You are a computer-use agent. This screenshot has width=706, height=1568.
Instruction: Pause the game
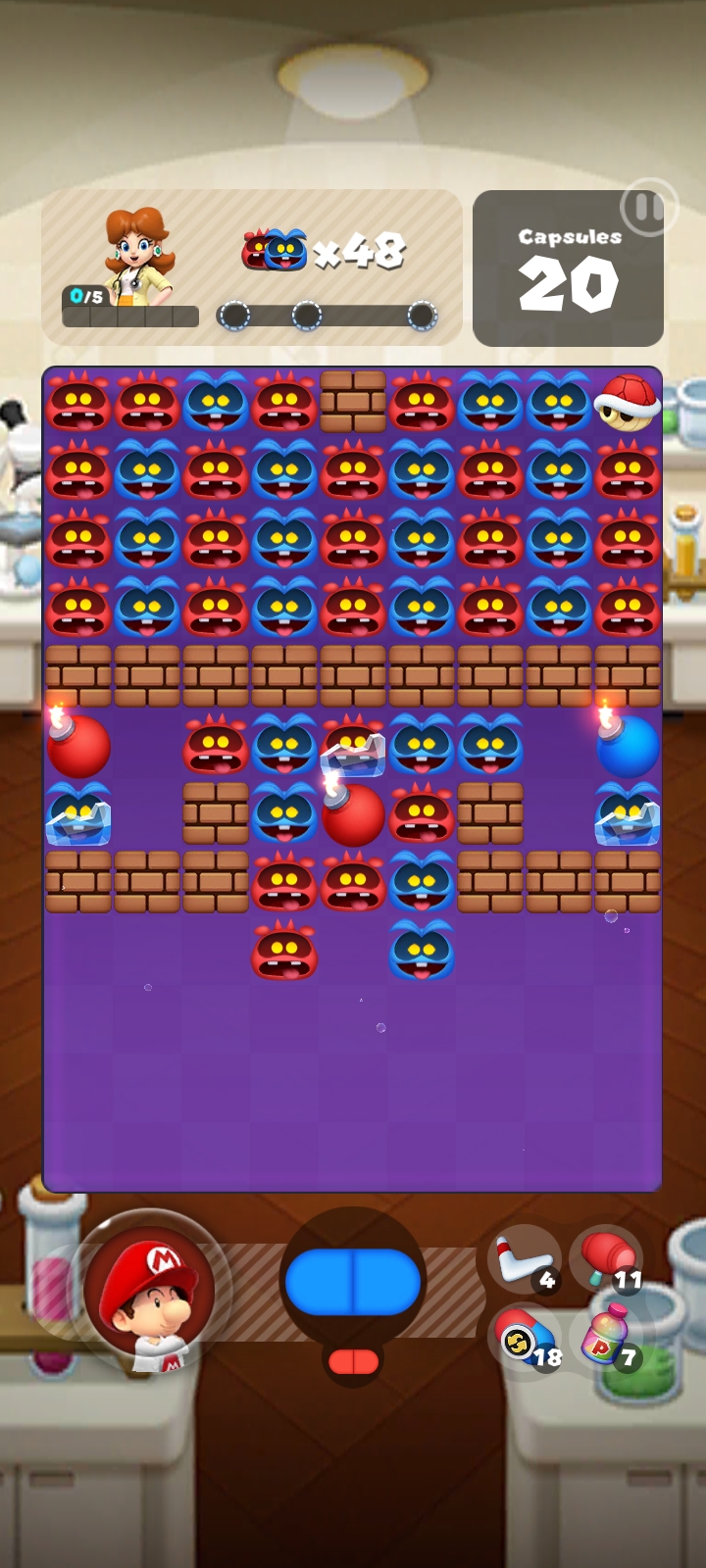click(648, 208)
